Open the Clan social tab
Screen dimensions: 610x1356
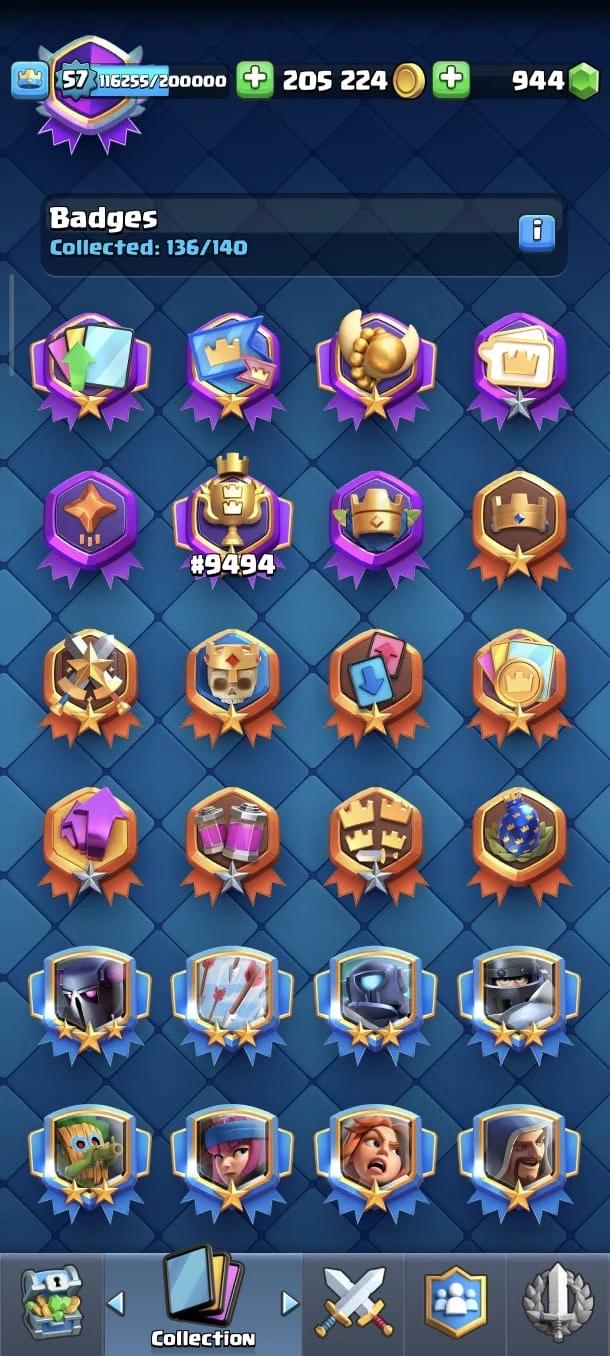click(x=456, y=1302)
